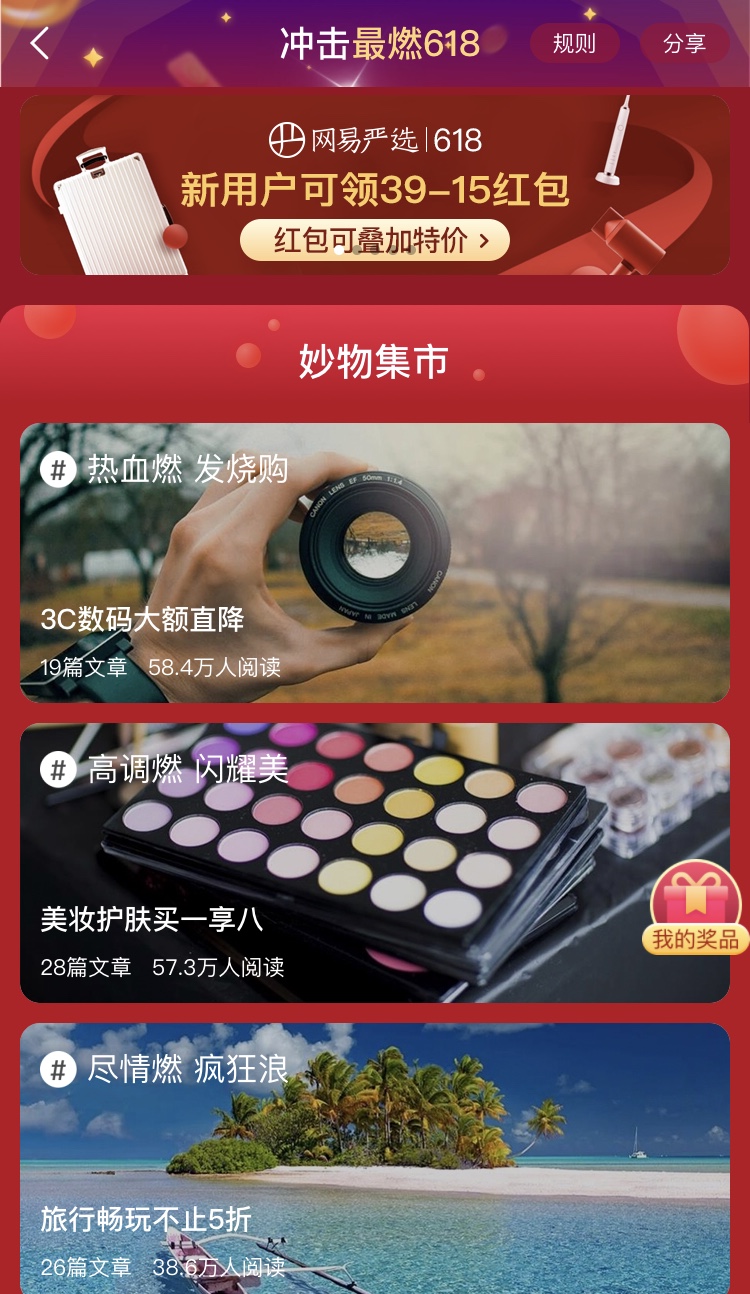
Task: Go back using the top-left arrow
Action: tap(40, 44)
